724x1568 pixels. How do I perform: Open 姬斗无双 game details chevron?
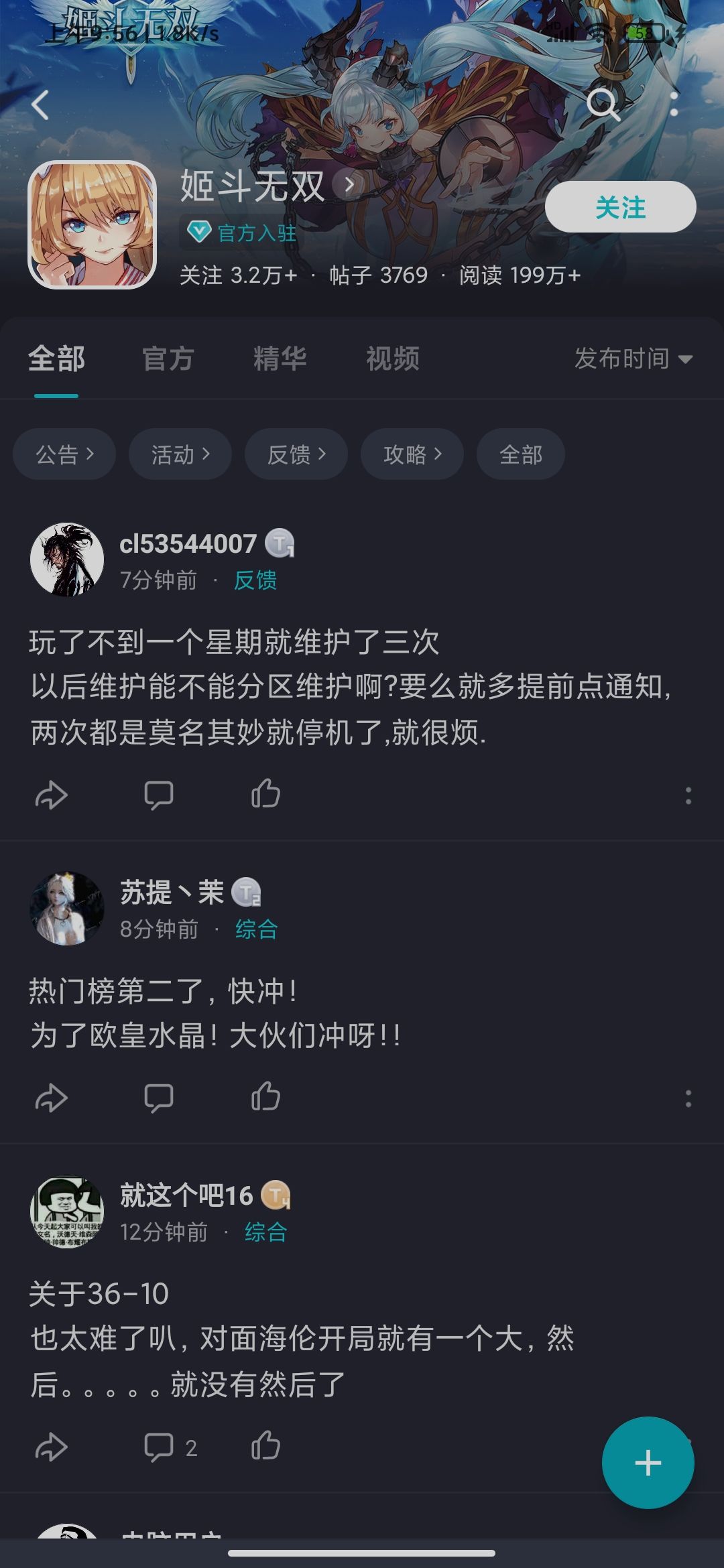349,185
